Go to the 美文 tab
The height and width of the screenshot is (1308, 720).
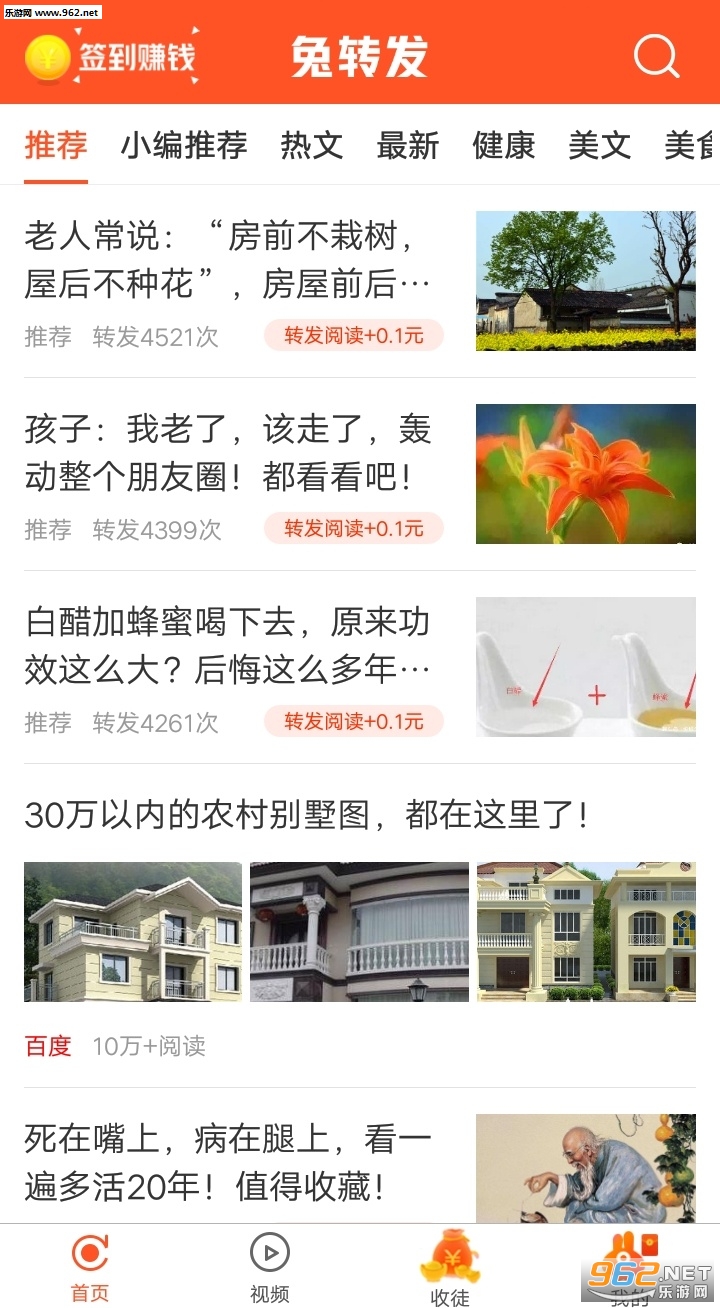coord(599,146)
